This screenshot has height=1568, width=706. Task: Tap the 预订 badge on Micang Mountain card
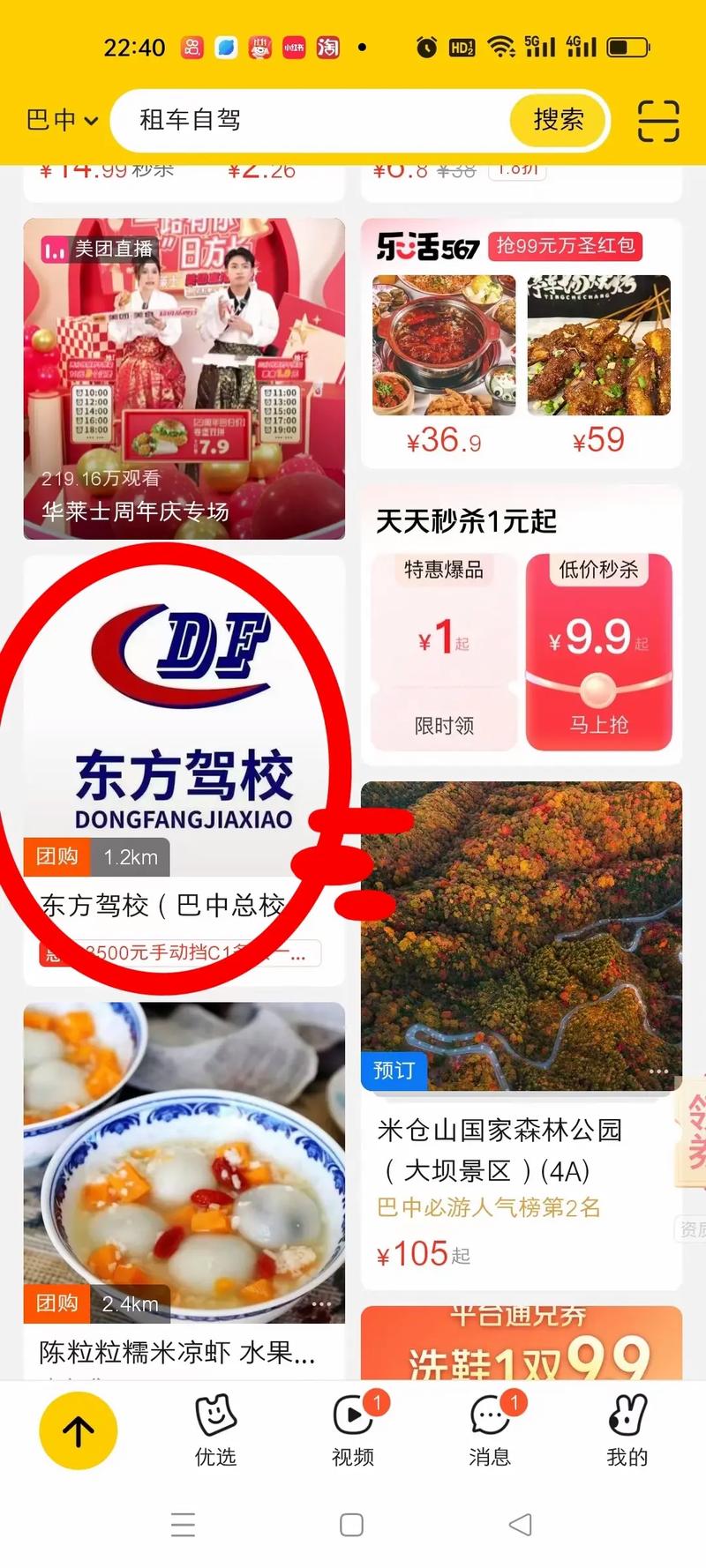[x=394, y=1071]
